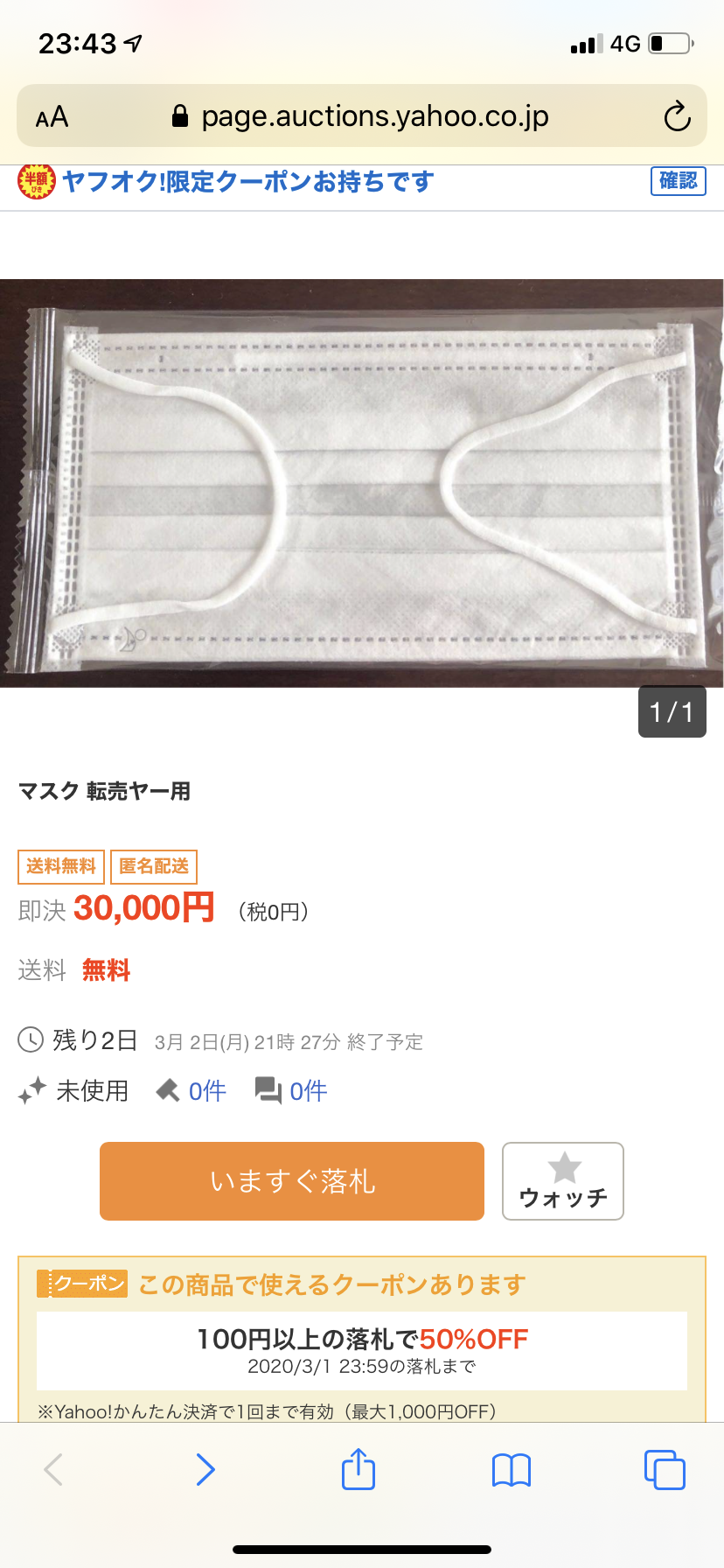Tap いますぐ落札 to buy now

pyautogui.click(x=292, y=1180)
